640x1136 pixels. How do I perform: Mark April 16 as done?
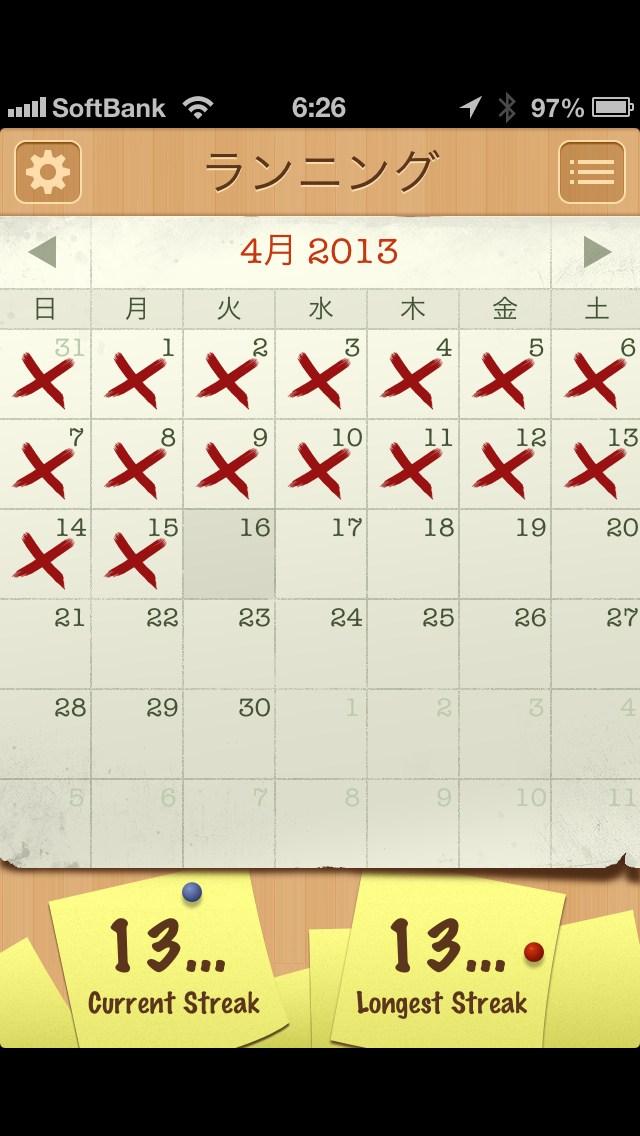[229, 555]
